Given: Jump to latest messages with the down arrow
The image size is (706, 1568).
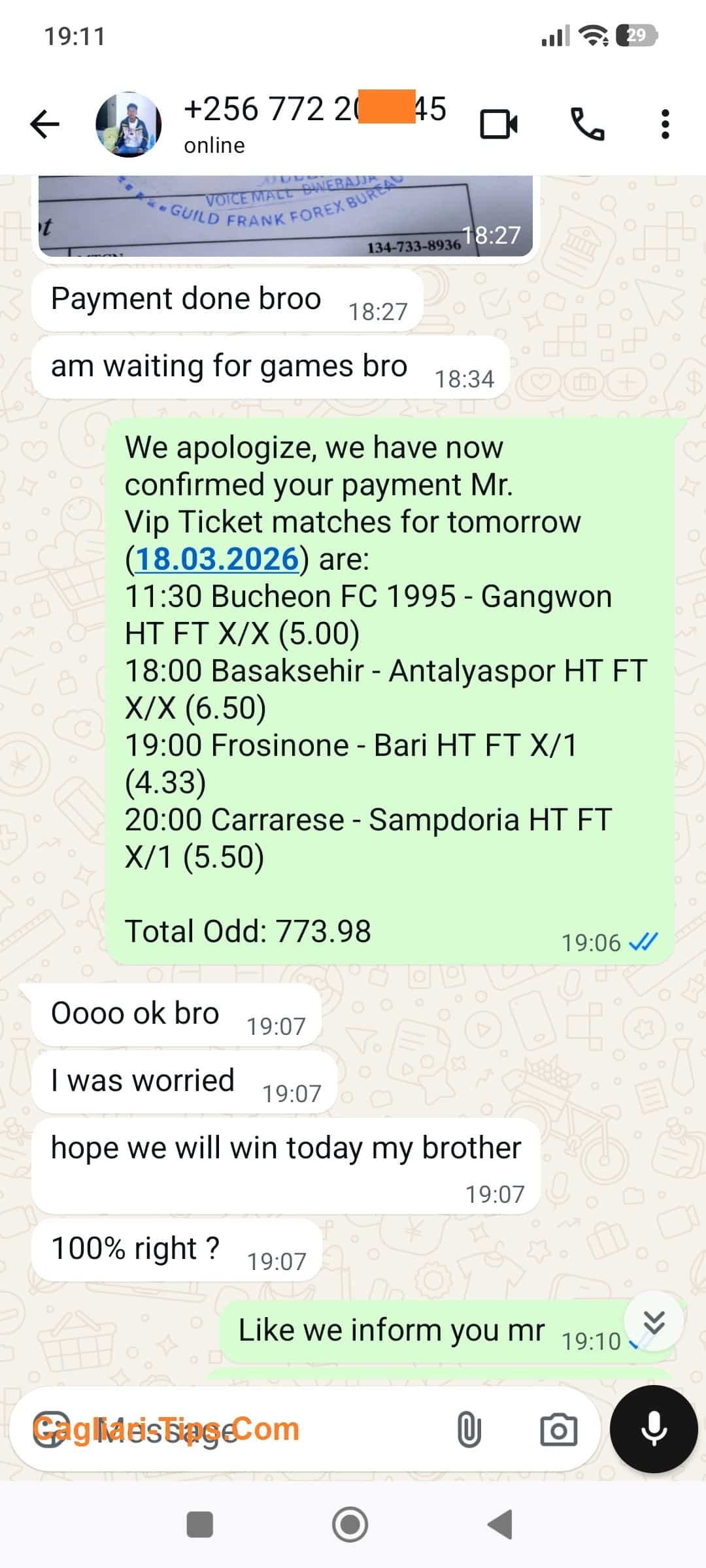Looking at the screenshot, I should pyautogui.click(x=654, y=1322).
